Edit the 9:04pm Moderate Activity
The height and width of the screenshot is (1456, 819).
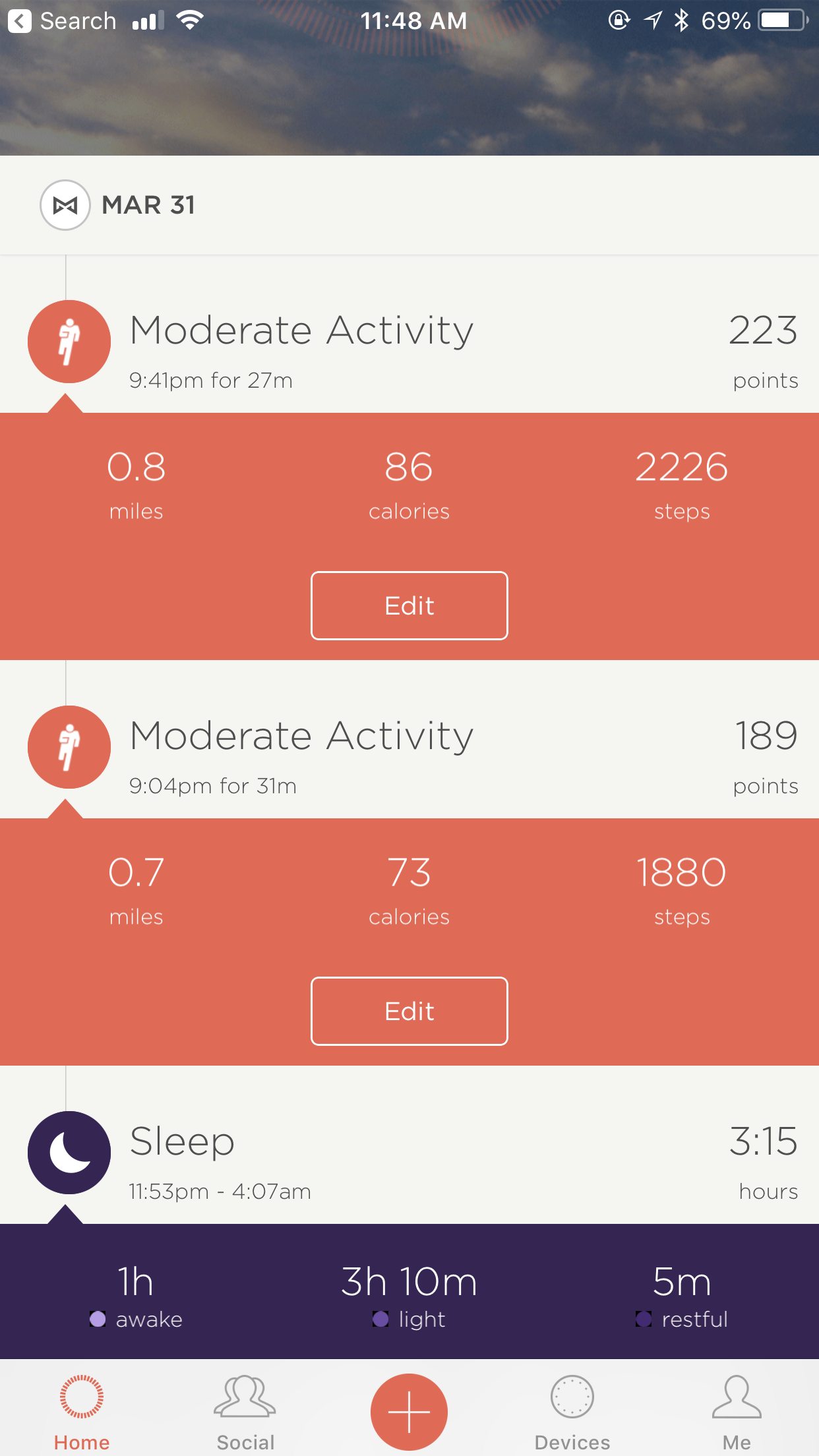409,1011
